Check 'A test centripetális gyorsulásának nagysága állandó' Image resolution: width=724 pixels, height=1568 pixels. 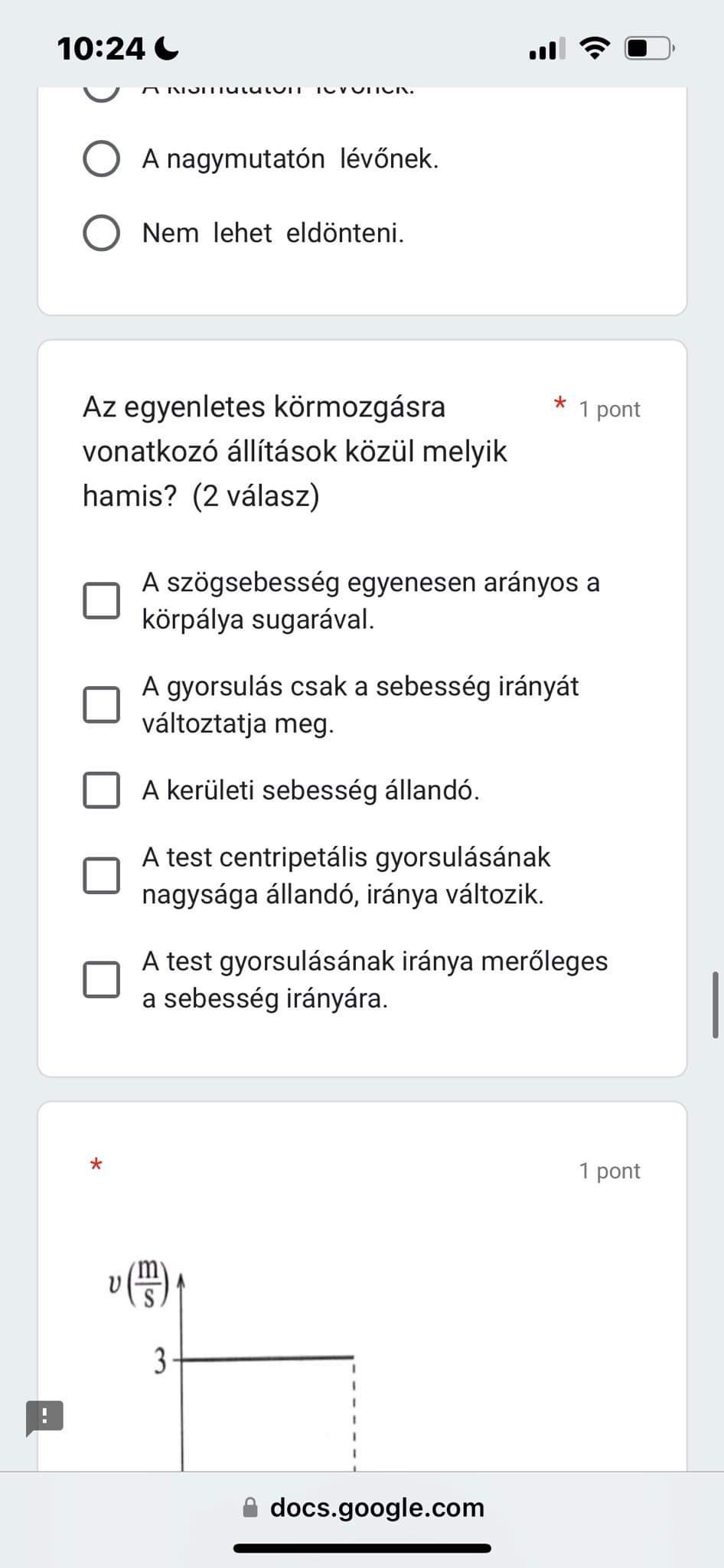pos(101,875)
